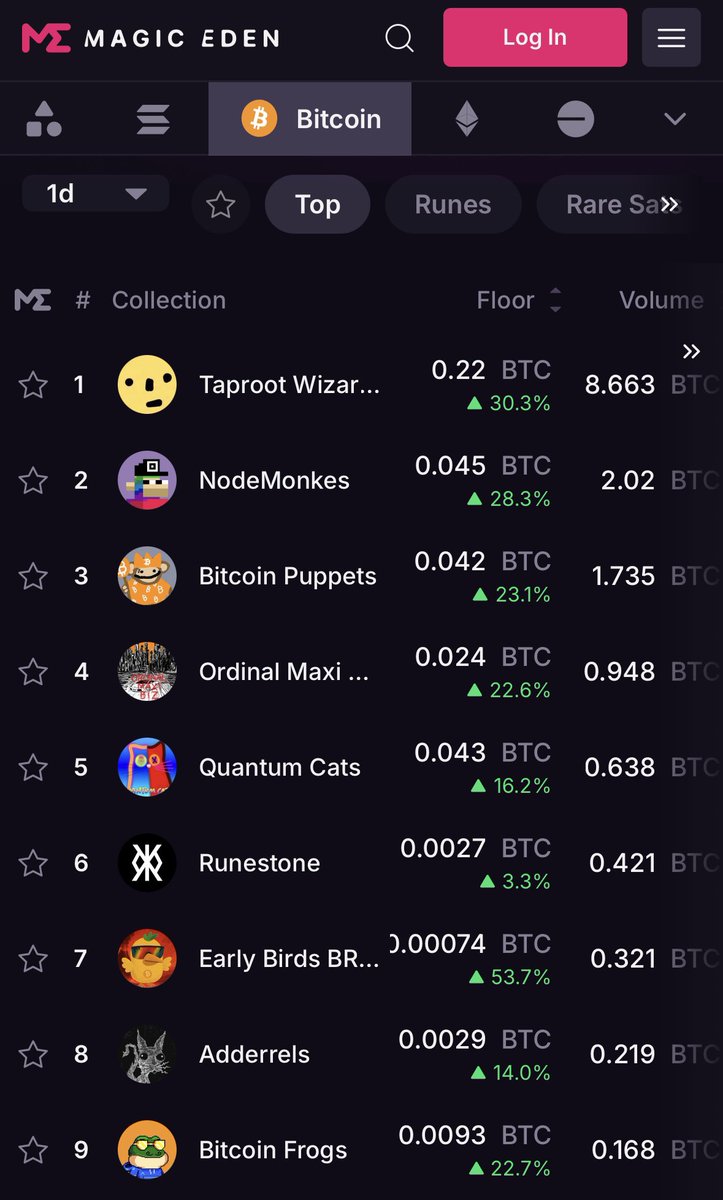Open the 1d time range dropdown
The image size is (723, 1200).
96,193
